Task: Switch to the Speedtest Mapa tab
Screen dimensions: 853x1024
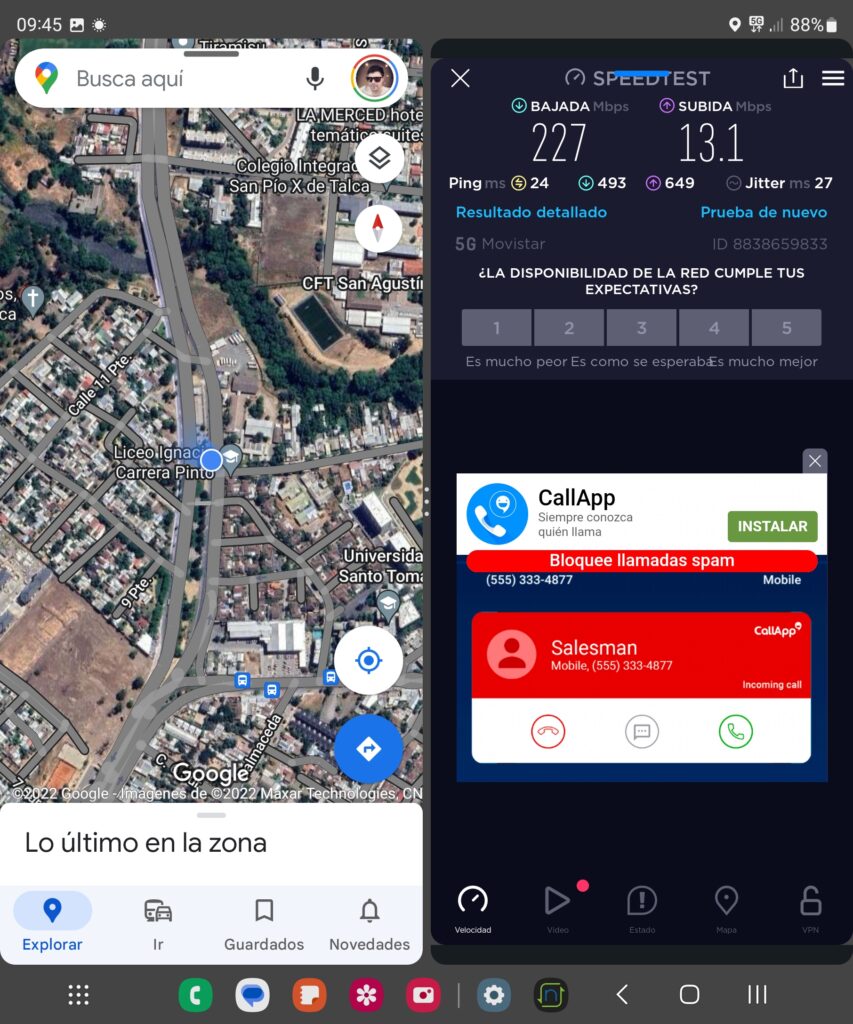Action: pyautogui.click(x=726, y=908)
